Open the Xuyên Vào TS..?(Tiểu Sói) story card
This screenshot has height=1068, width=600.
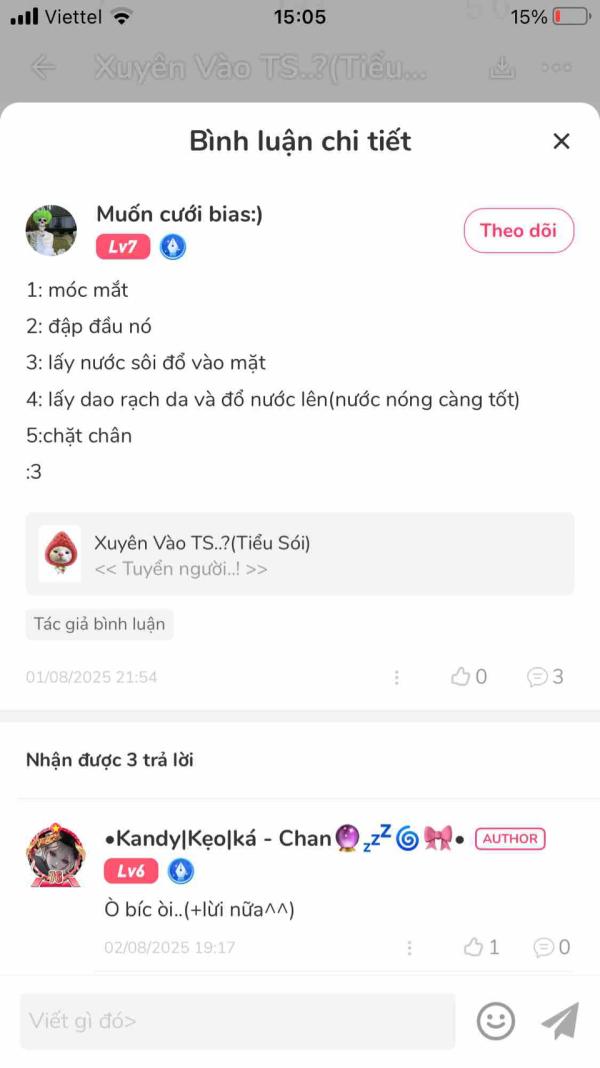pos(300,555)
